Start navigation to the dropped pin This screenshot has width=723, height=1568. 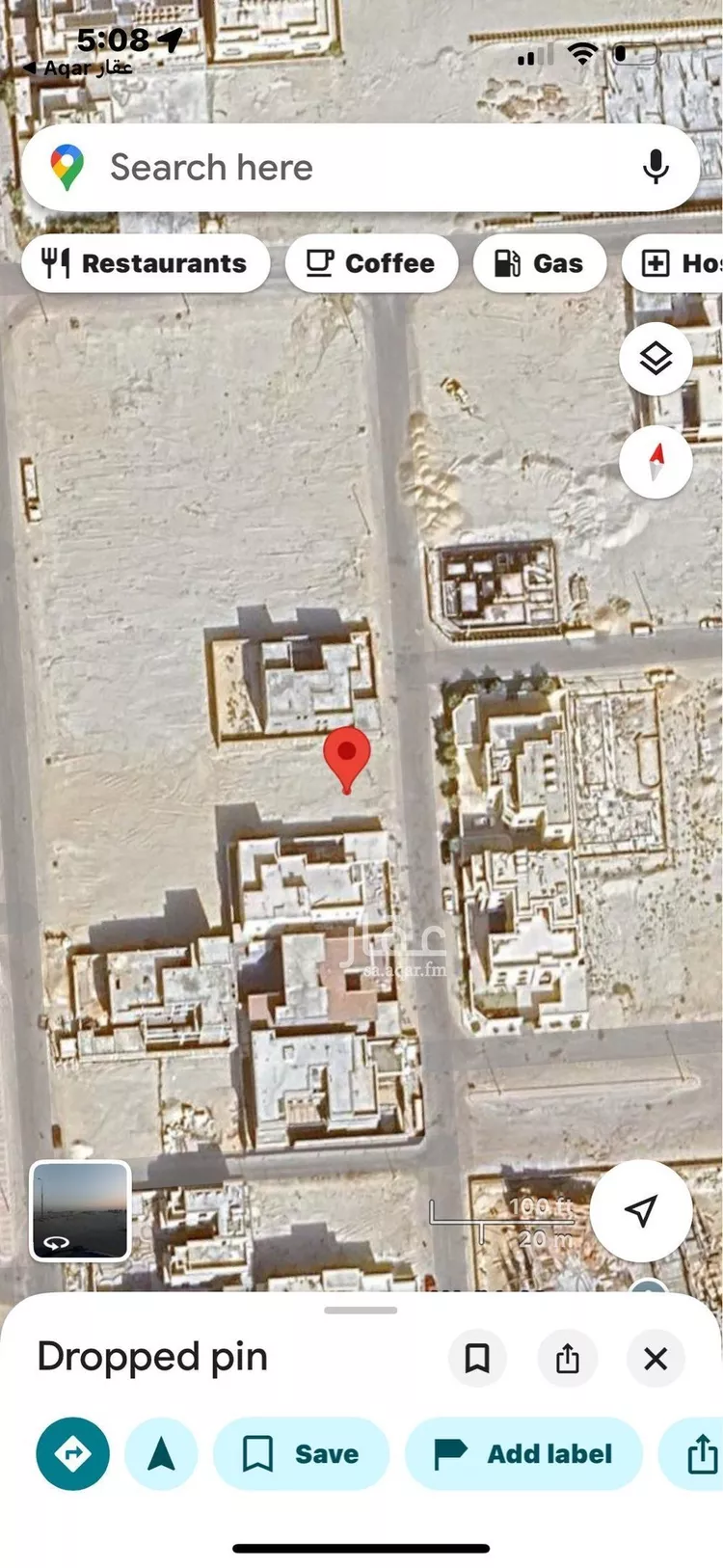tap(161, 1453)
